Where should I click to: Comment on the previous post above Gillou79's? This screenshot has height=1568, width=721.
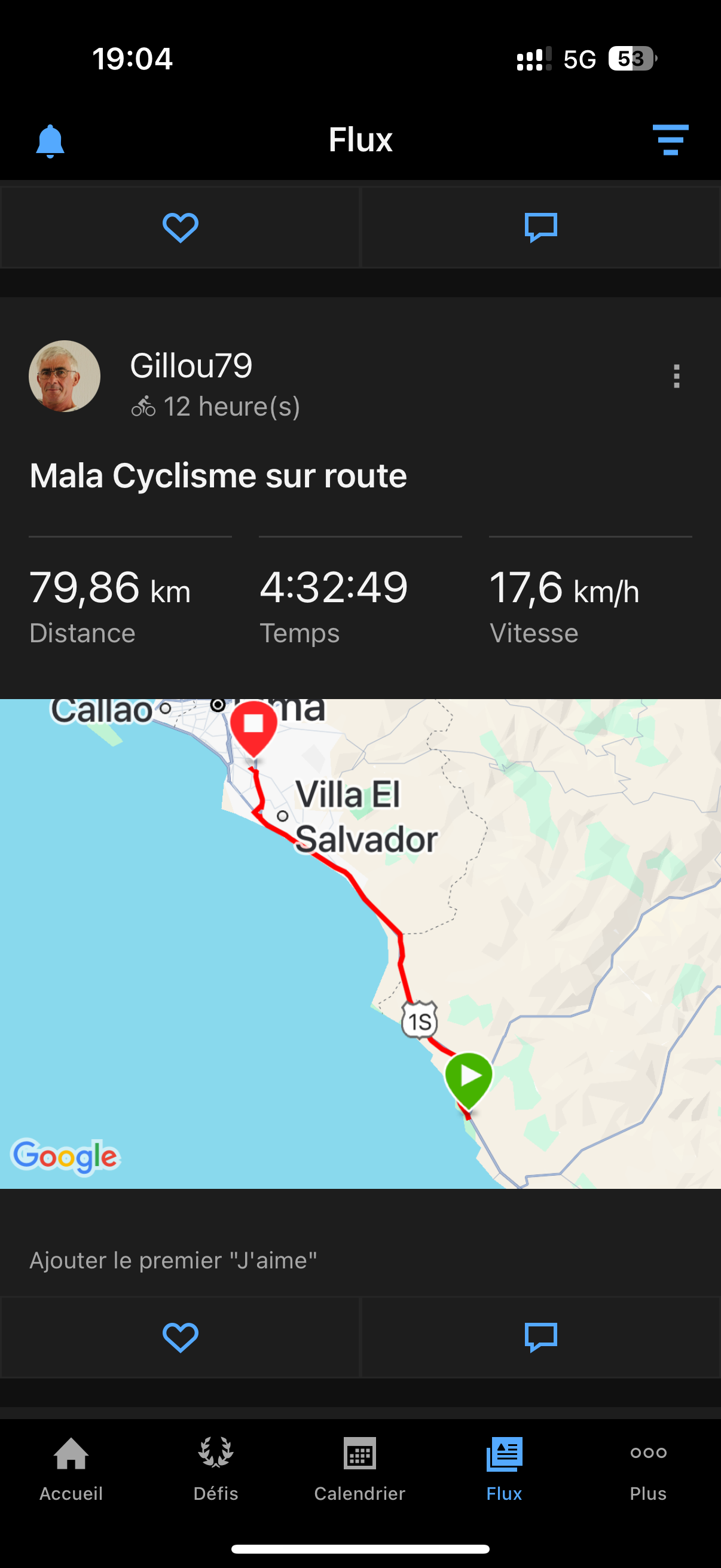540,228
